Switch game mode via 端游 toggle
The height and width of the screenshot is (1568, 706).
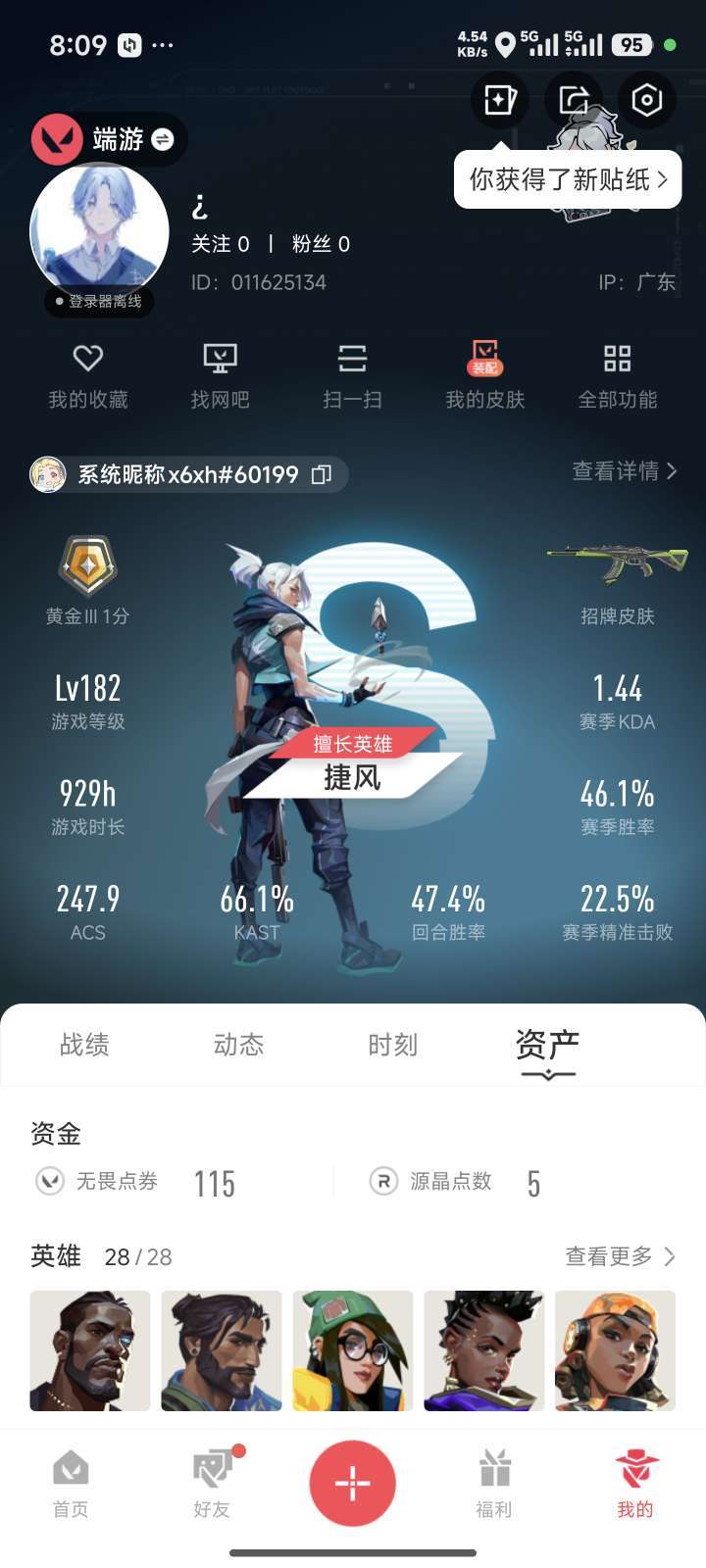pyautogui.click(x=163, y=139)
